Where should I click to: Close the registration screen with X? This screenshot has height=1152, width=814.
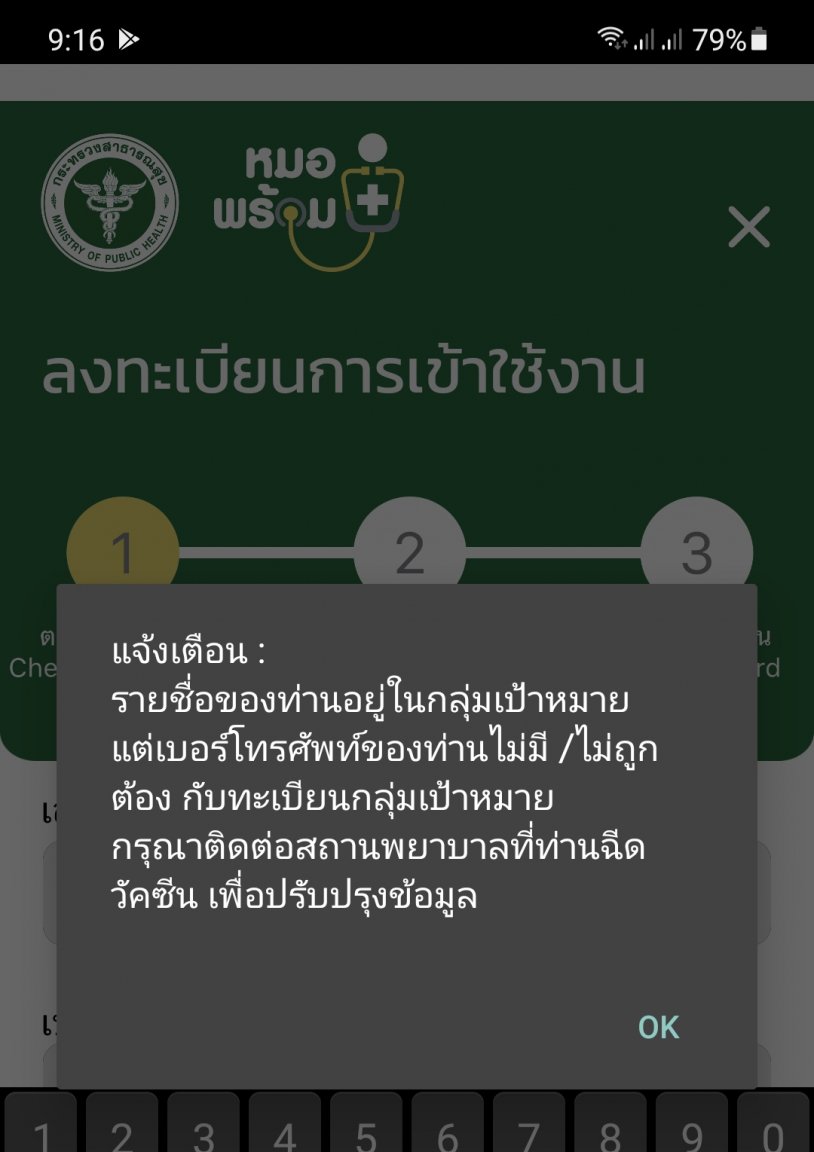[x=749, y=228]
